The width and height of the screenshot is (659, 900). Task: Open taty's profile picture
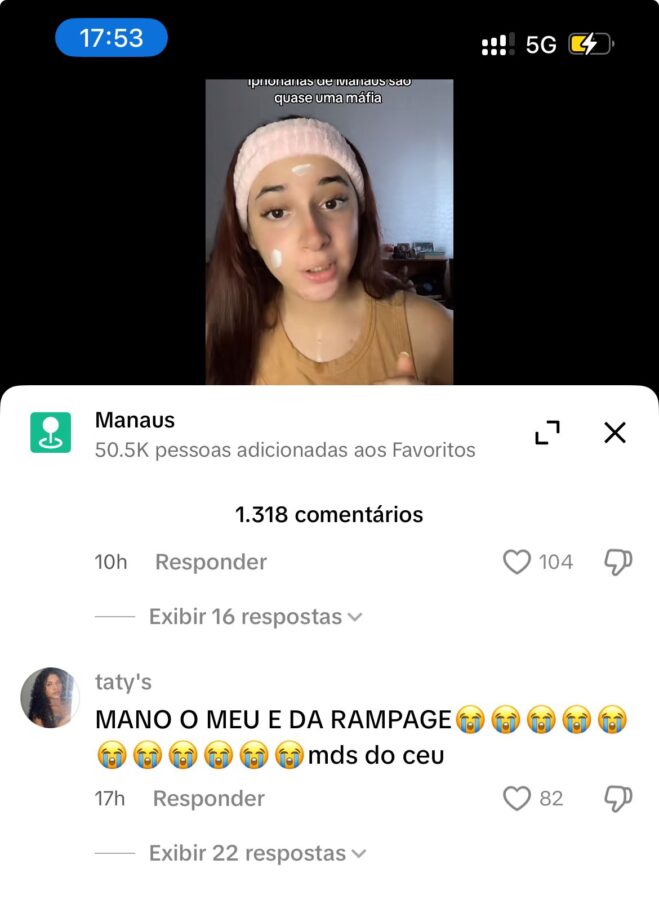click(x=50, y=697)
